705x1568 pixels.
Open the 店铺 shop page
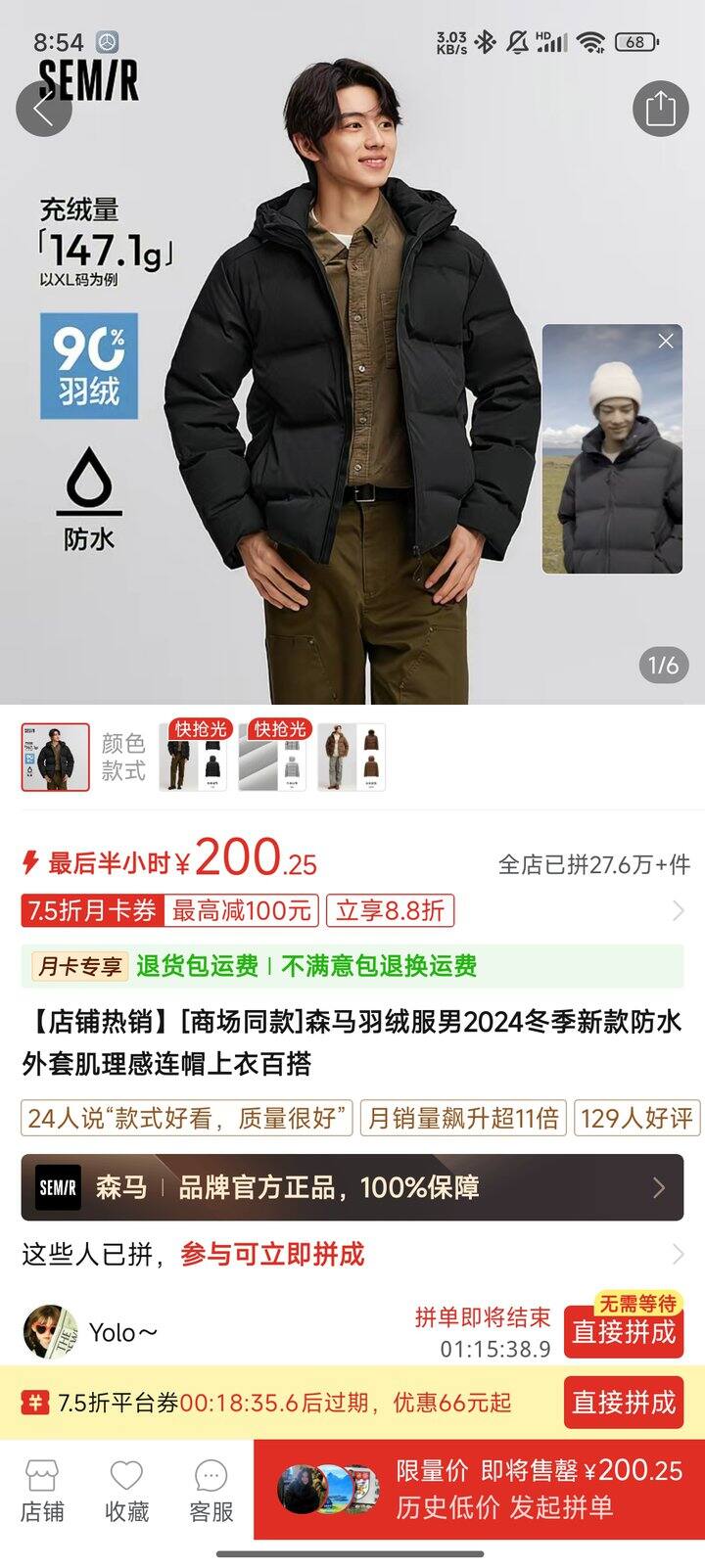pyautogui.click(x=42, y=1491)
